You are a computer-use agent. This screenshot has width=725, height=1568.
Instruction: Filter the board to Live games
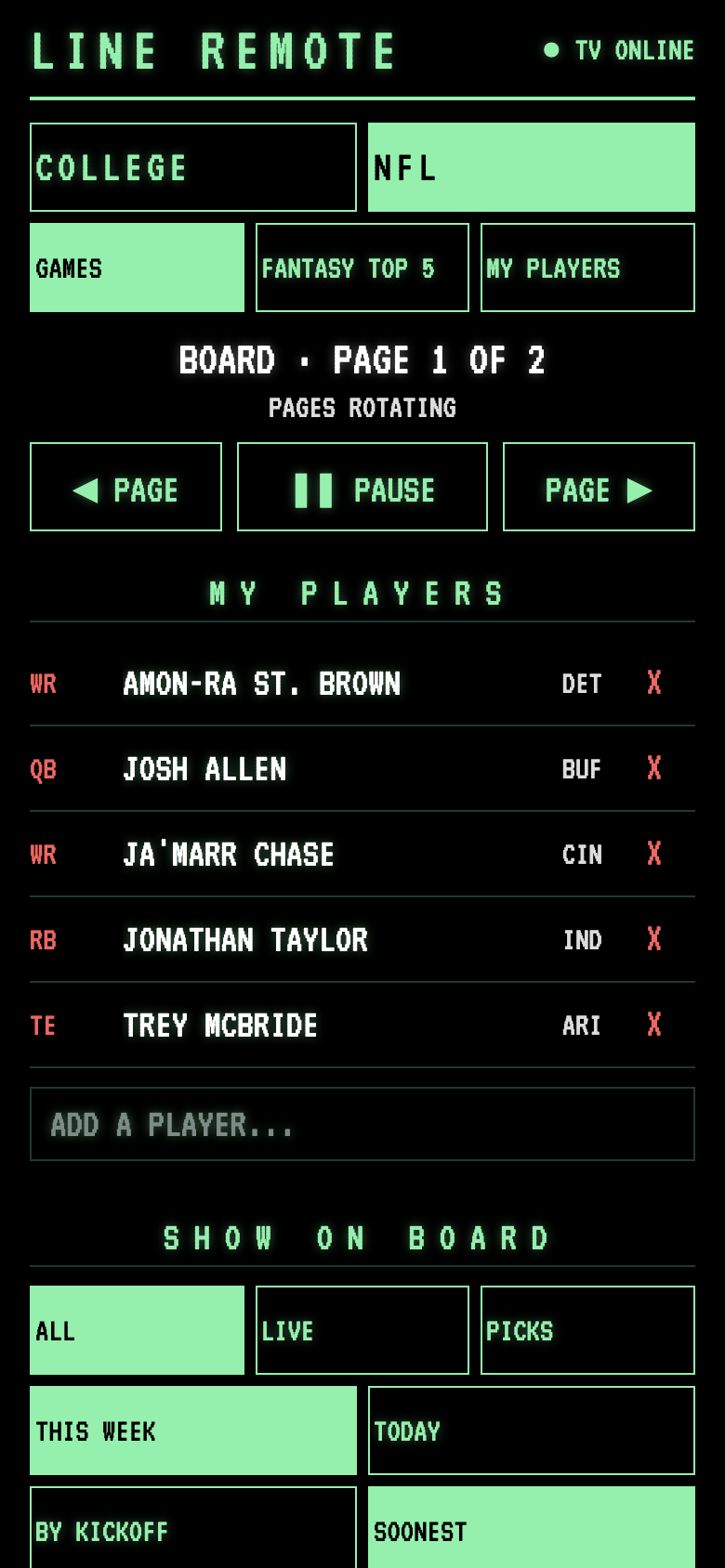(362, 1330)
